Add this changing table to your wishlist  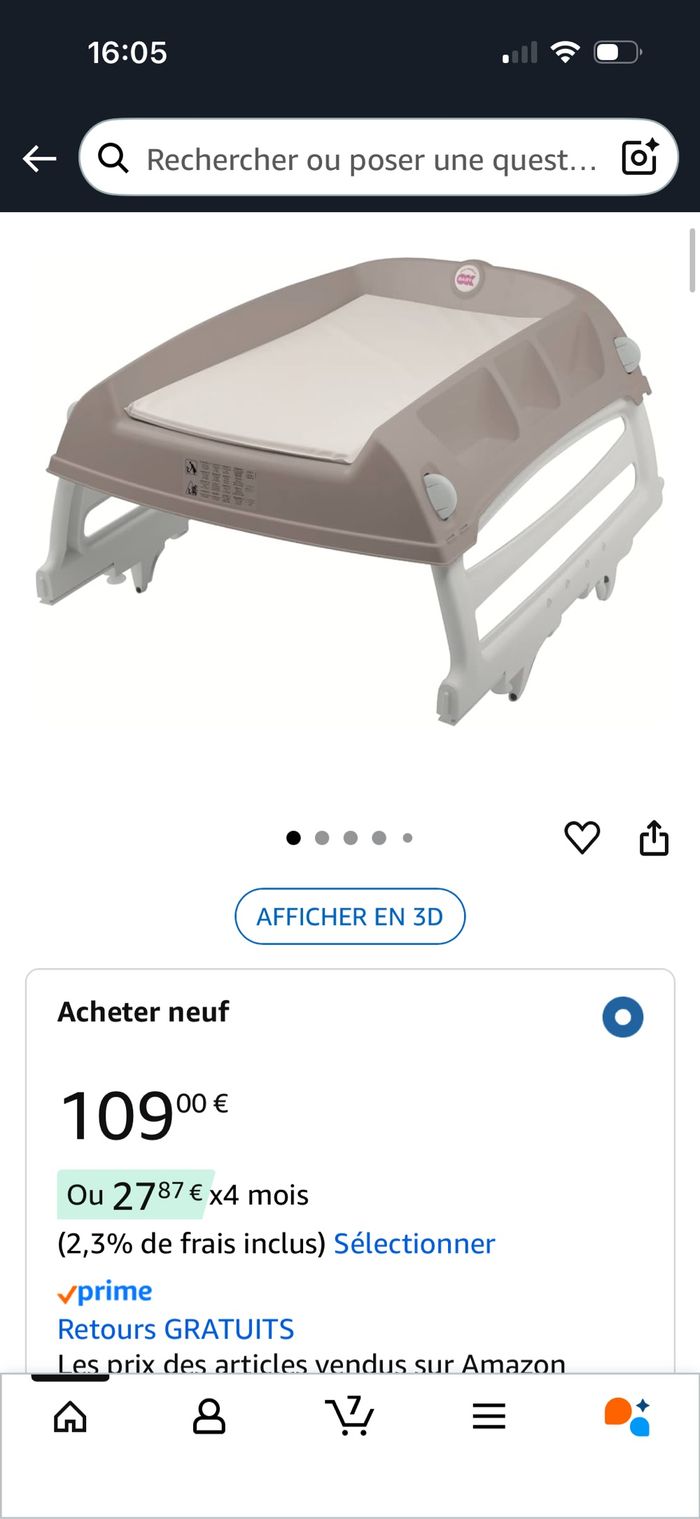582,838
